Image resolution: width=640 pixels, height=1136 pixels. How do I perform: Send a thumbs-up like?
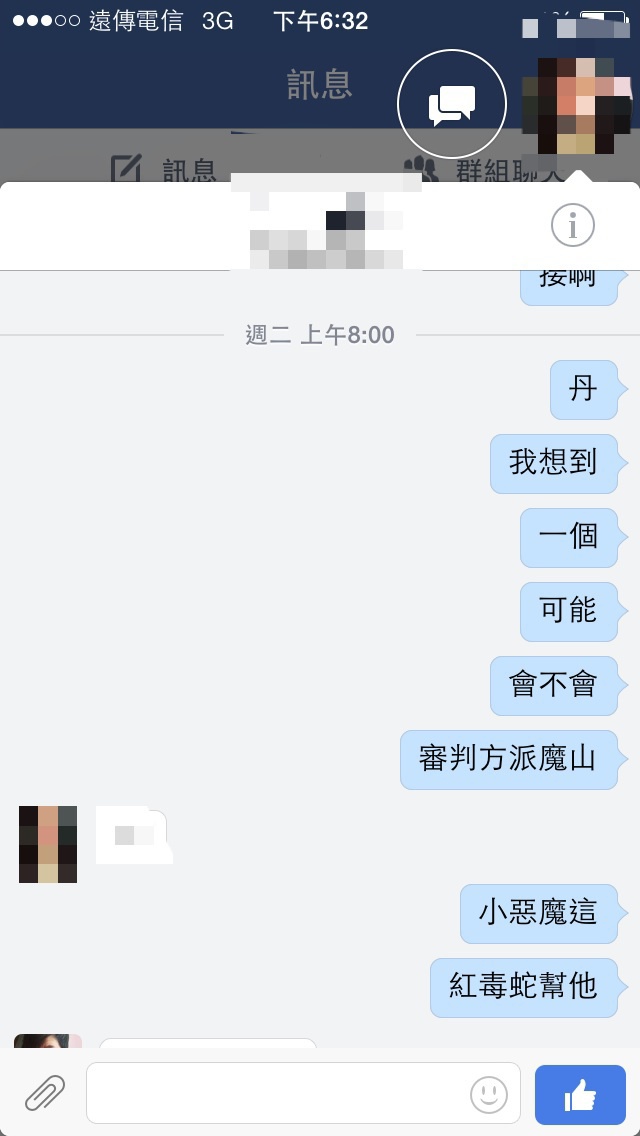pos(581,1095)
